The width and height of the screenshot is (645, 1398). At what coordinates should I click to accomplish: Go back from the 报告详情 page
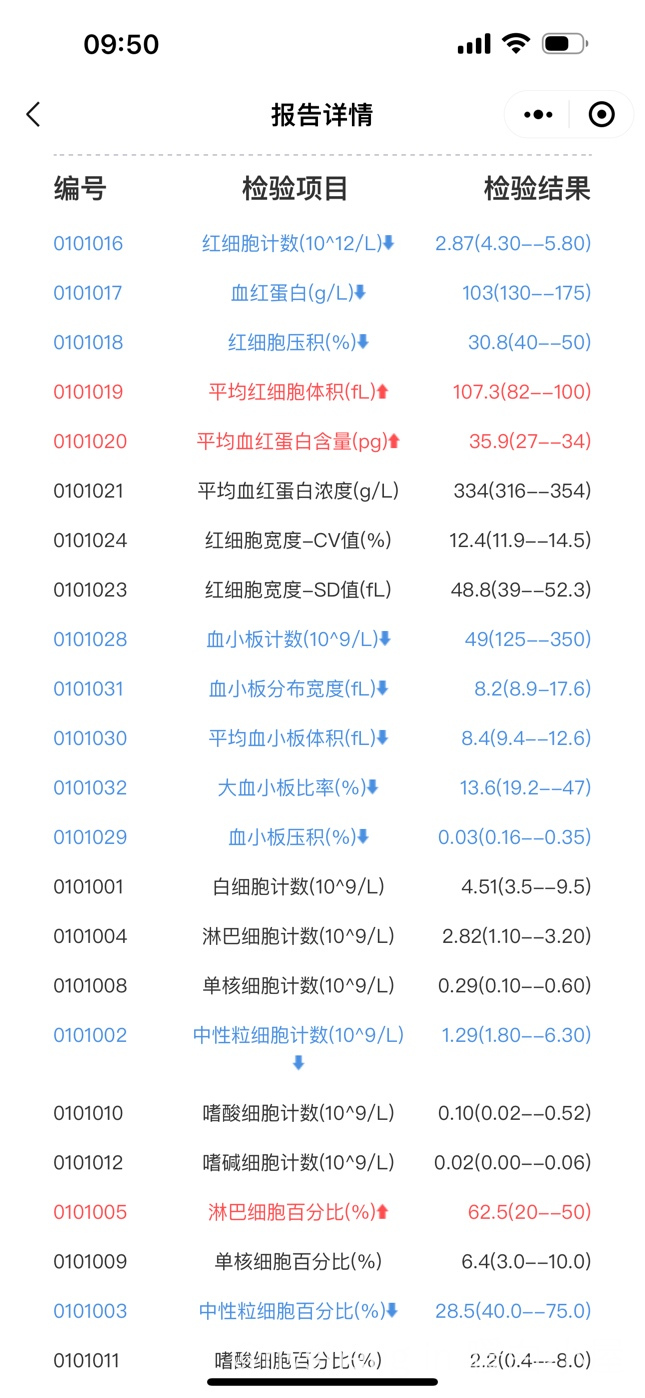tap(34, 114)
